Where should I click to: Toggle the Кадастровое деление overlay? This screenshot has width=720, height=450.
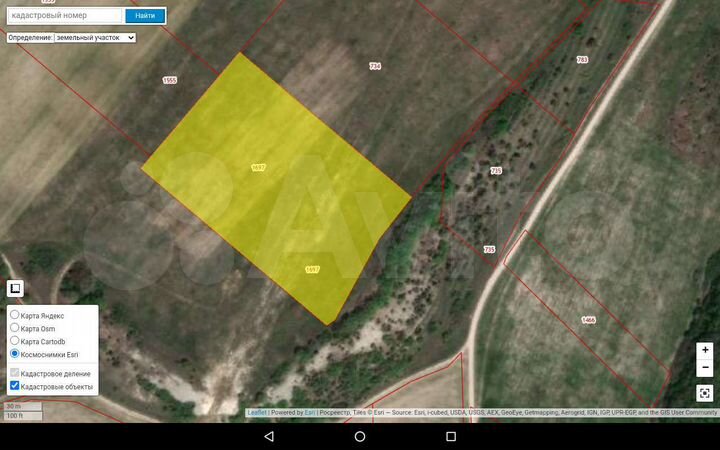pos(14,373)
